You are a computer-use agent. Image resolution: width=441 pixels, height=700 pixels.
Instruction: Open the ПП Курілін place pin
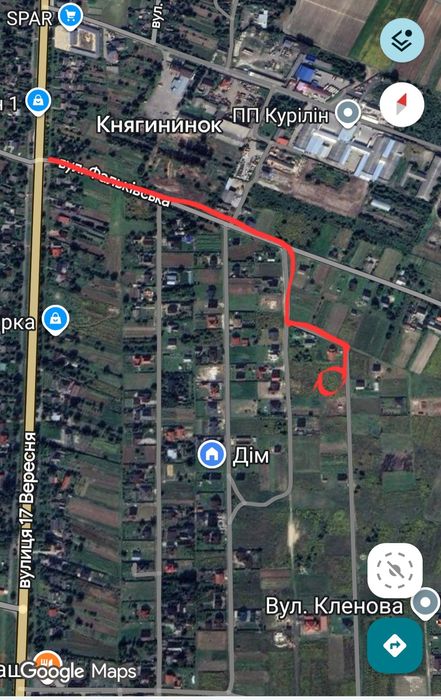tap(348, 113)
